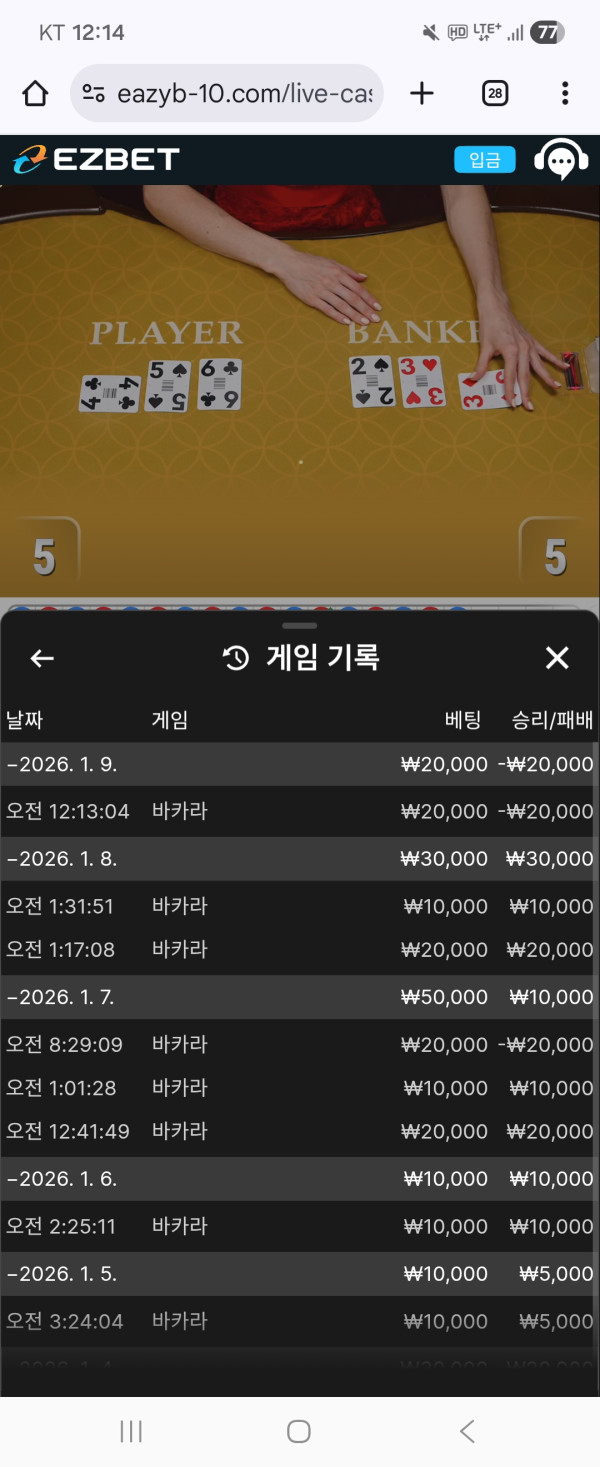The image size is (600, 1467).
Task: Collapse the 2026. 1. 9. date group
Action: [x=62, y=765]
